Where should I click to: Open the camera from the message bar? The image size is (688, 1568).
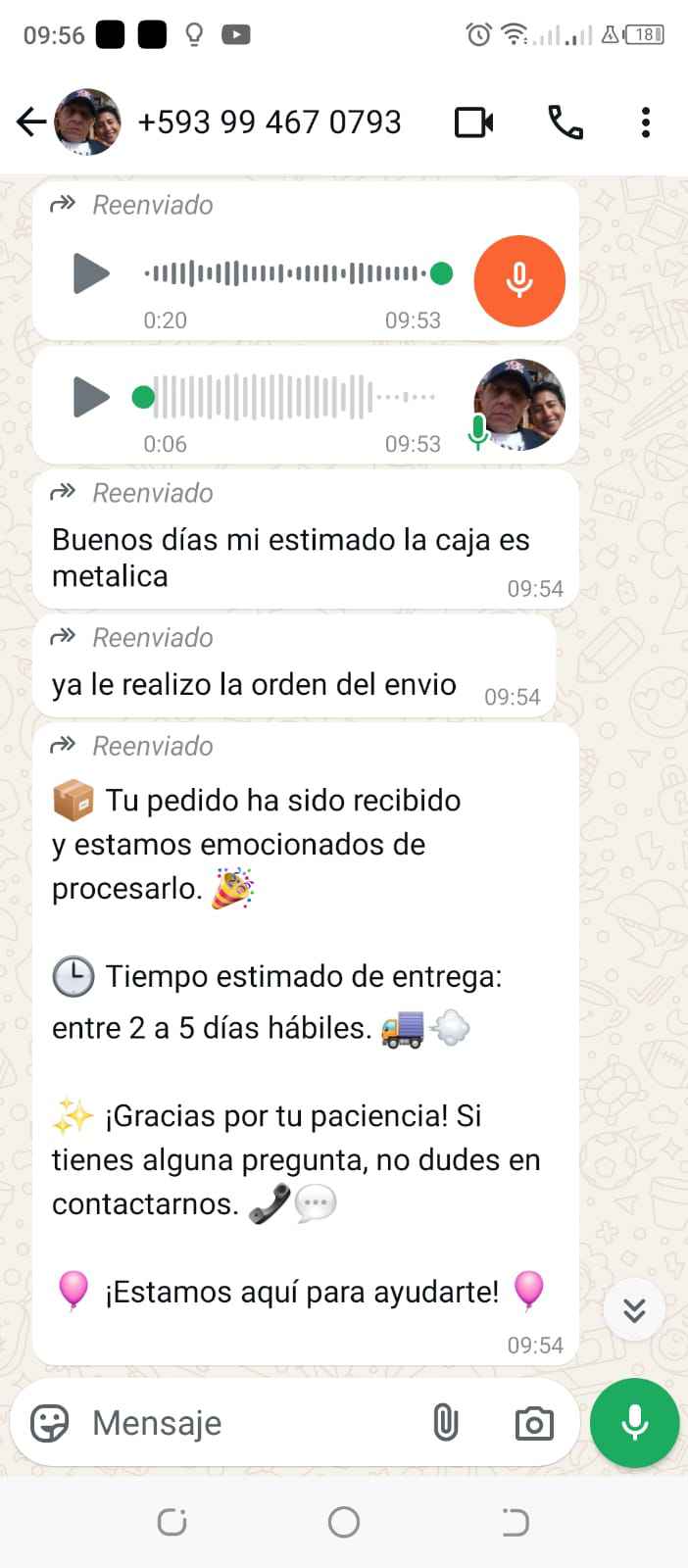pos(534,1423)
